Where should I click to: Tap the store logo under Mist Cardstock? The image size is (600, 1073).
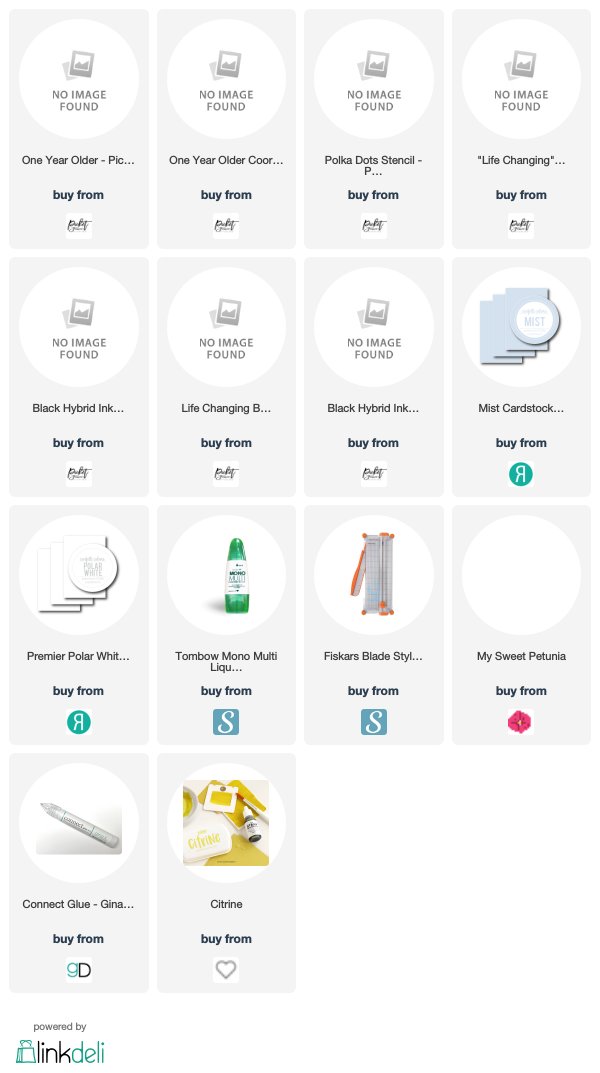coord(521,474)
